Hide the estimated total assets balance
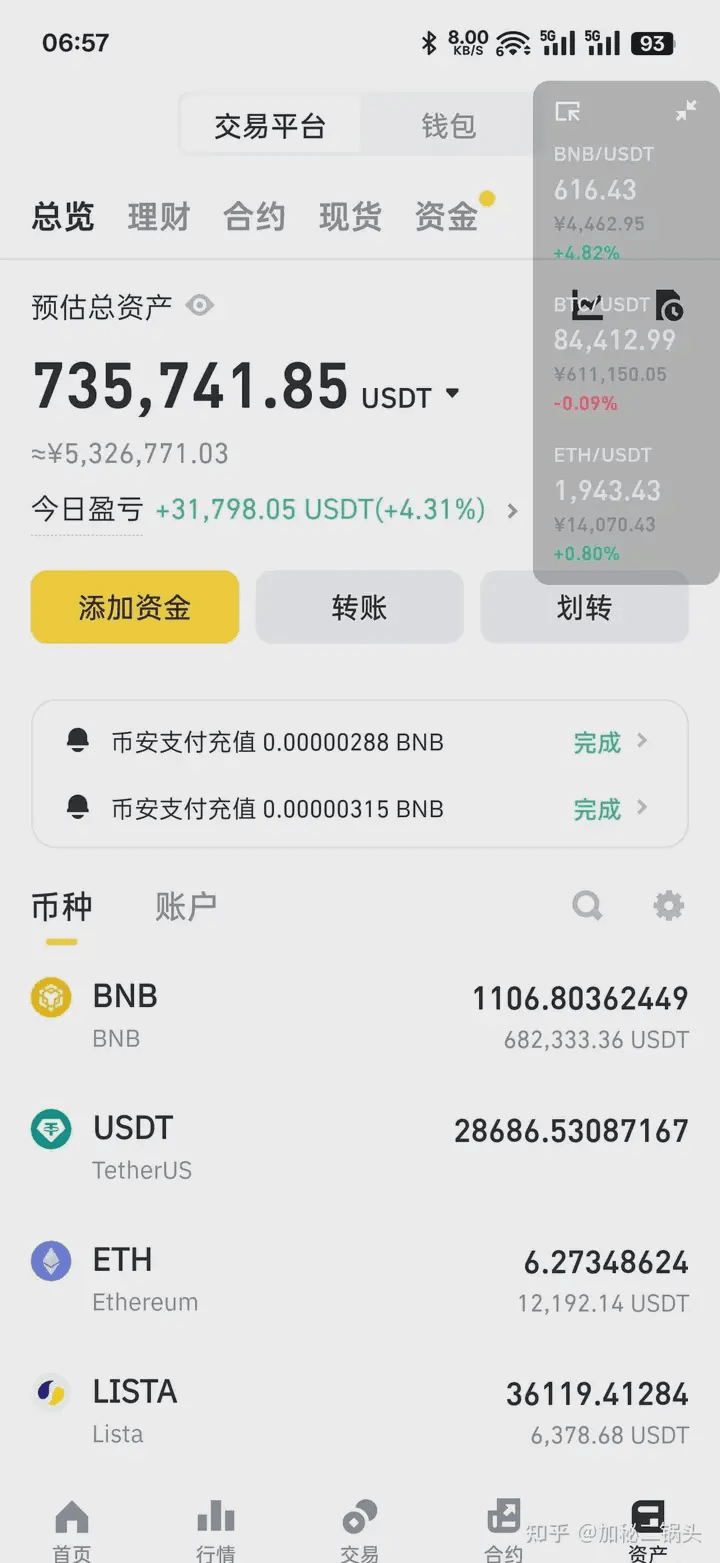The height and width of the screenshot is (1563, 720). coord(200,306)
